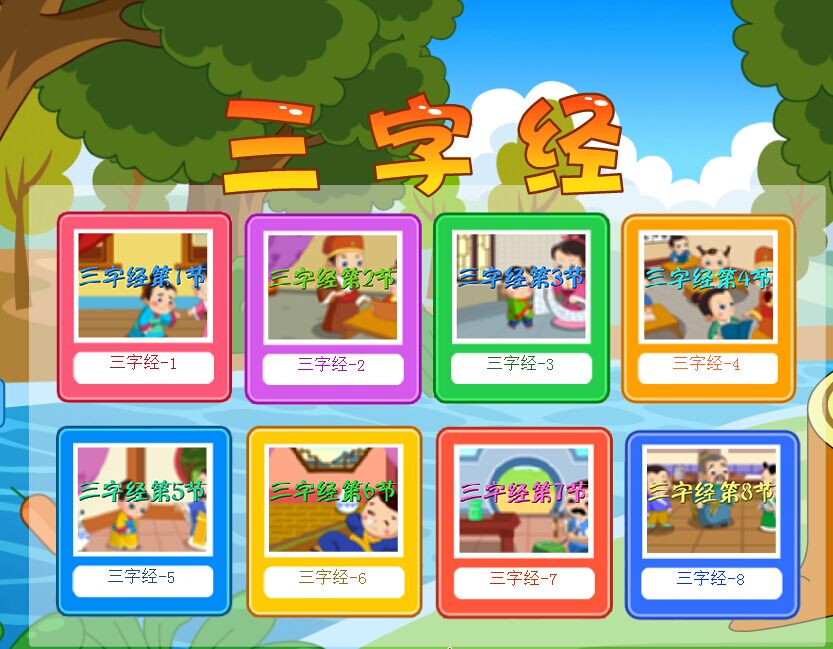The height and width of the screenshot is (649, 833).
Task: Play lesson 三字经-3
Action: click(x=521, y=288)
